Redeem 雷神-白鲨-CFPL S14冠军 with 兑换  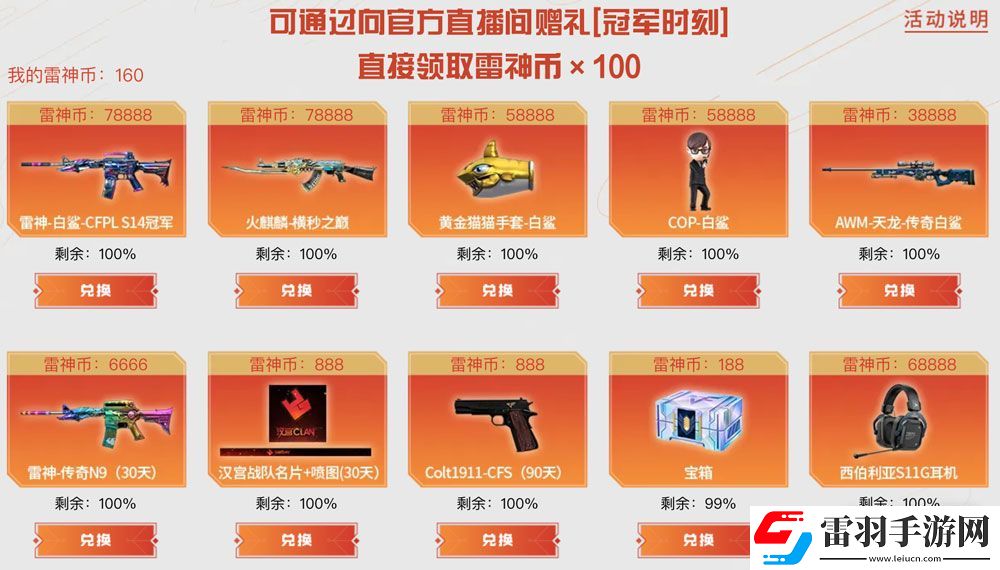(x=96, y=290)
